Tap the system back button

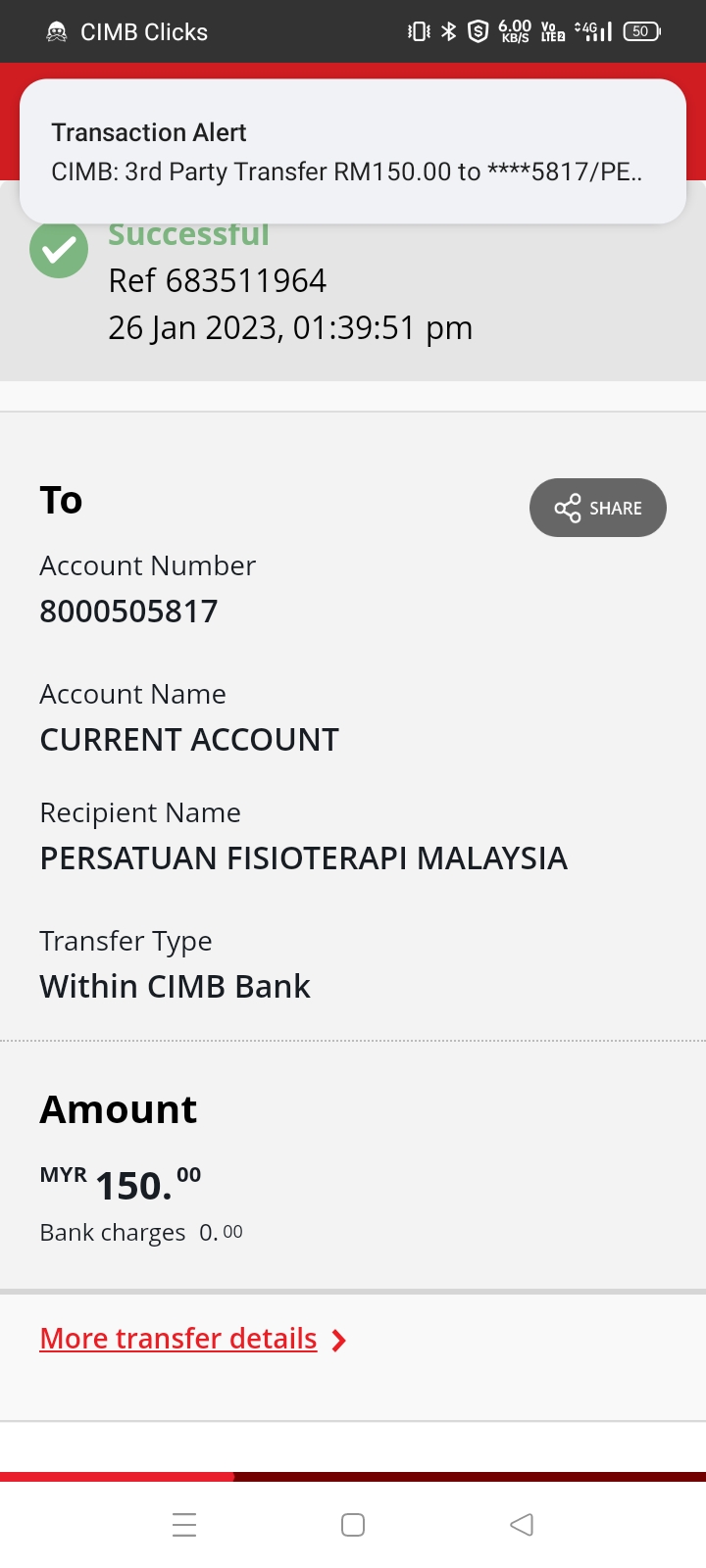pos(522,1525)
